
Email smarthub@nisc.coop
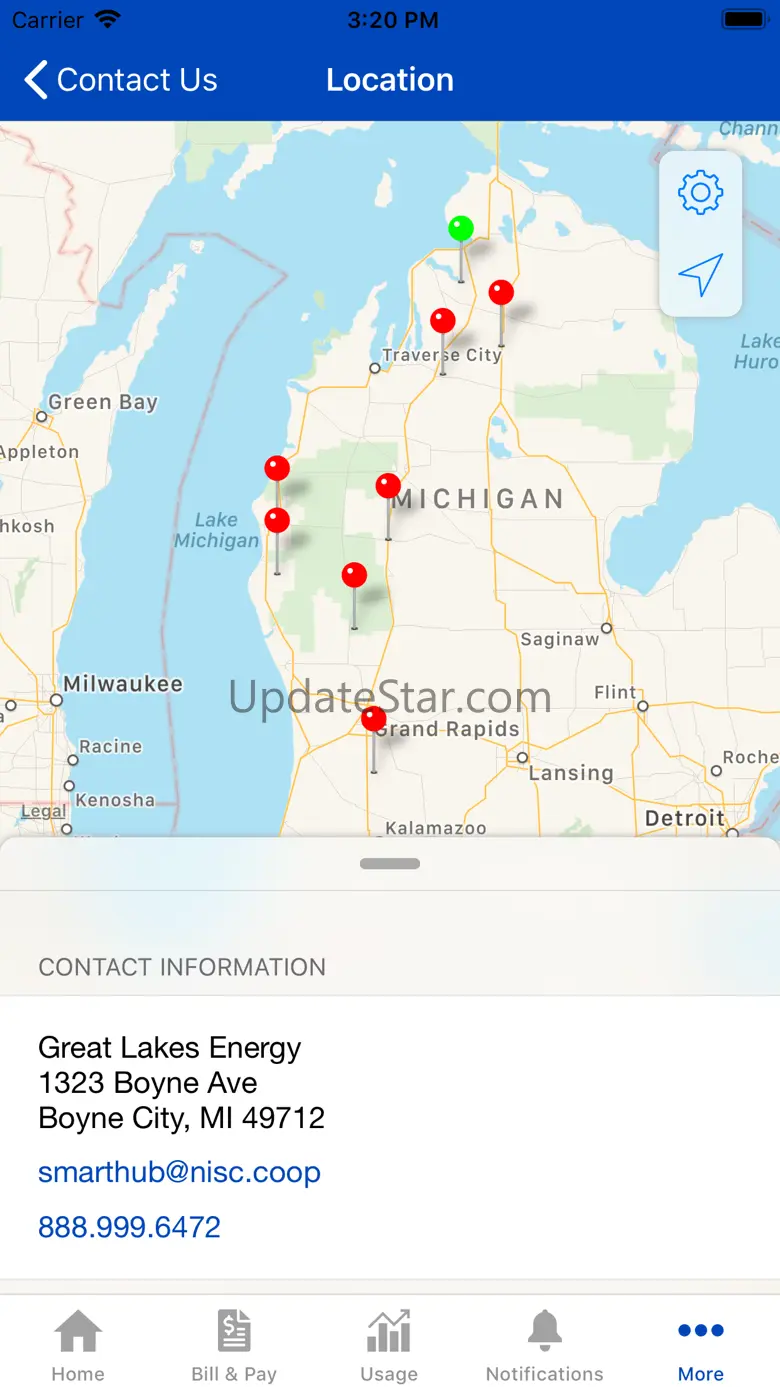coord(179,1172)
